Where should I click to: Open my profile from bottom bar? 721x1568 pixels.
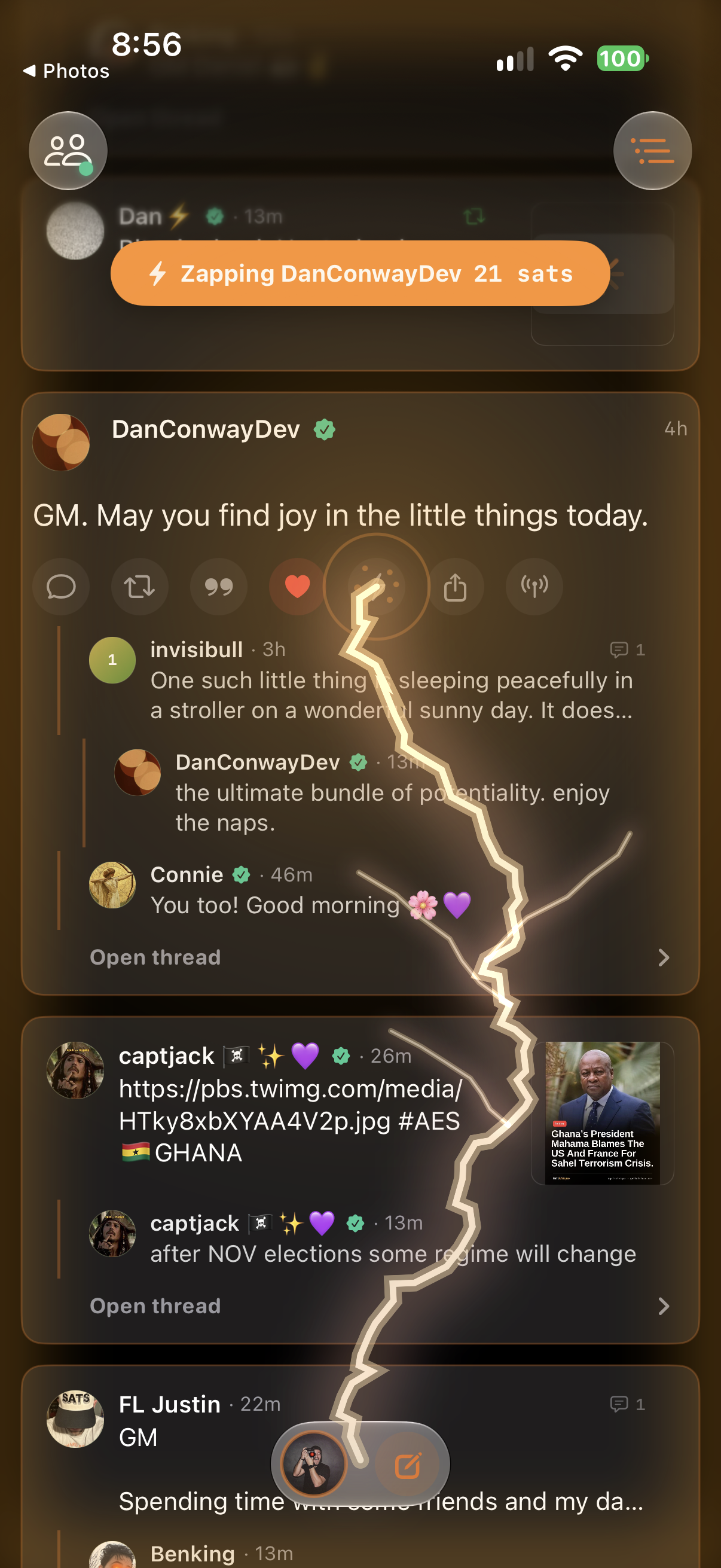pos(314,1465)
